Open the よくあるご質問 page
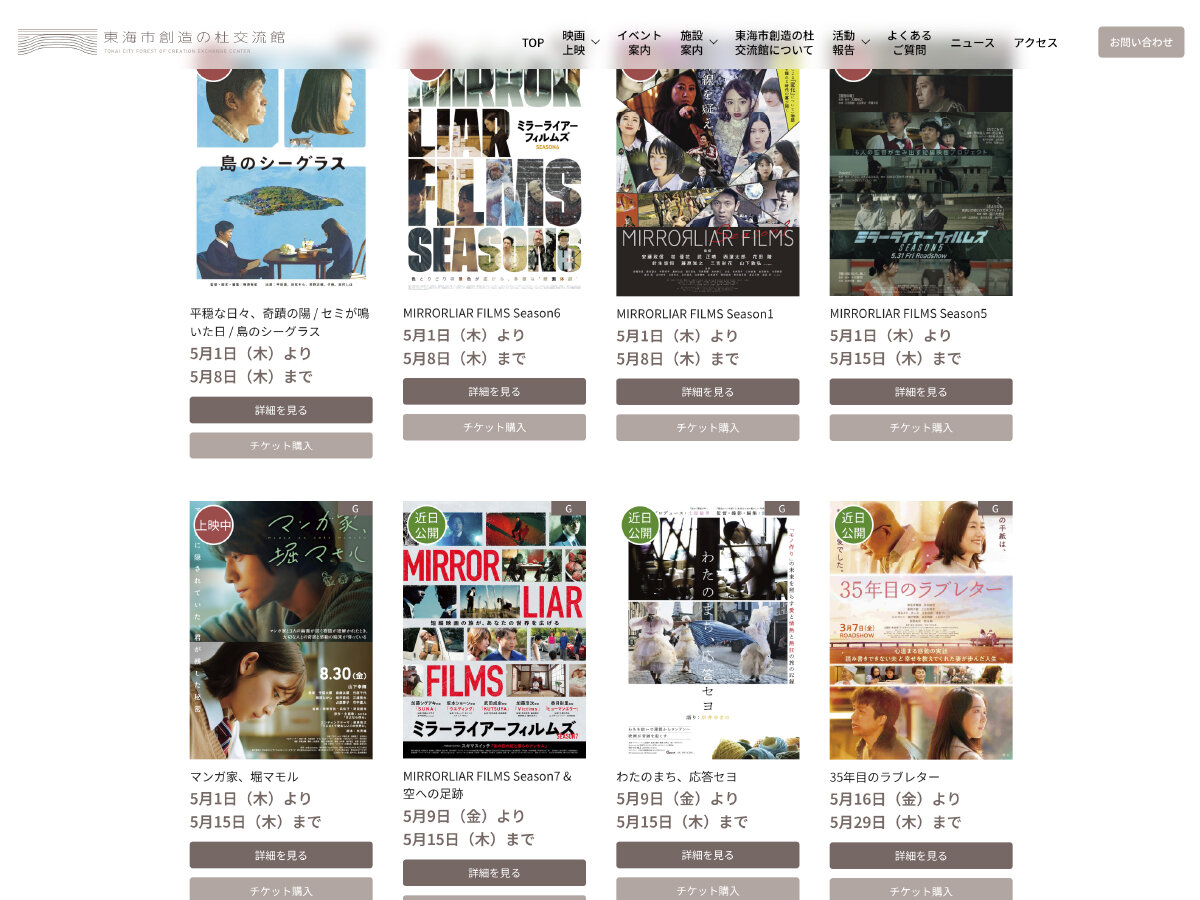Screen dimensions: 1200x900 (909, 42)
